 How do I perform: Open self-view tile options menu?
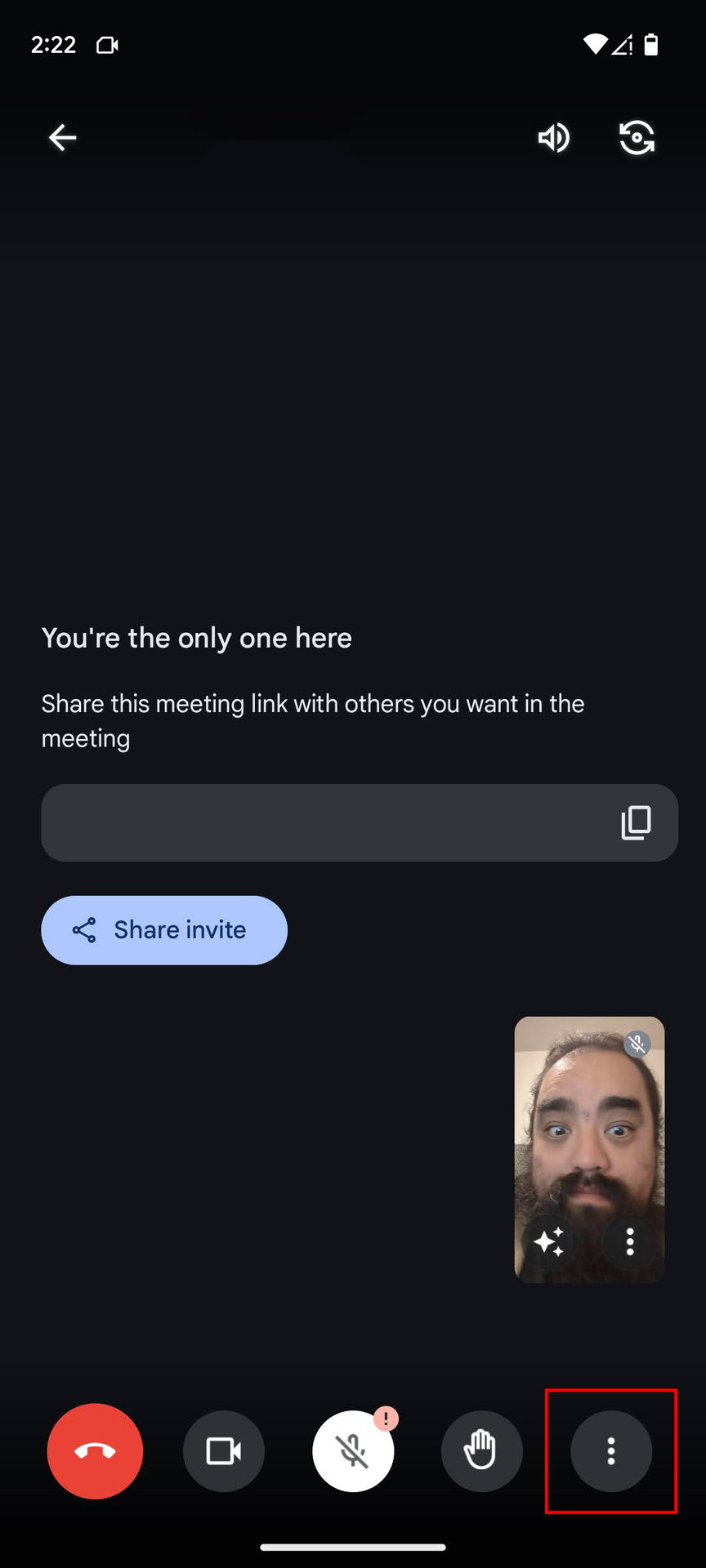pyautogui.click(x=629, y=1241)
